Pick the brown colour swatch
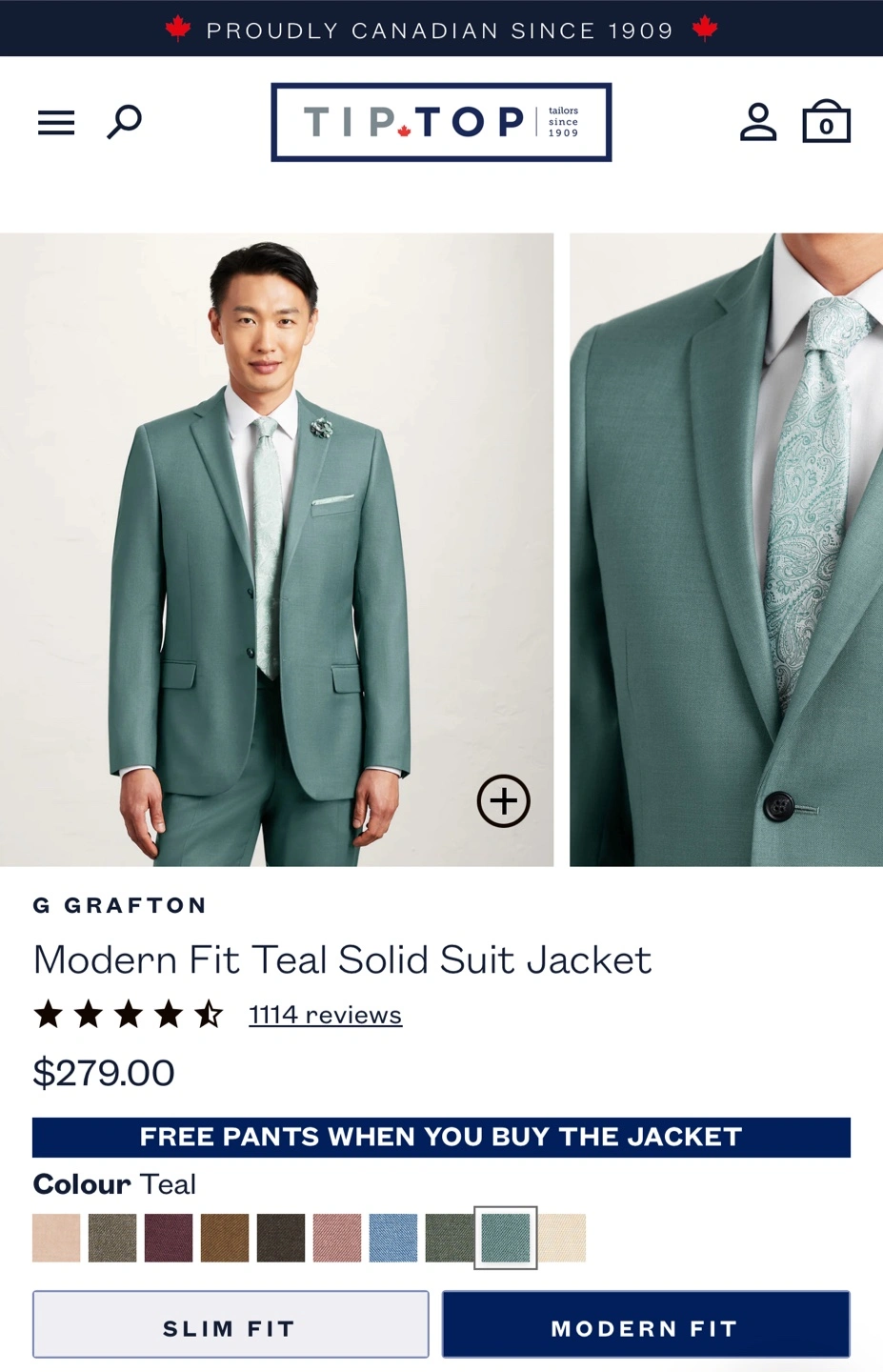Image resolution: width=883 pixels, height=1372 pixels. pos(225,1238)
